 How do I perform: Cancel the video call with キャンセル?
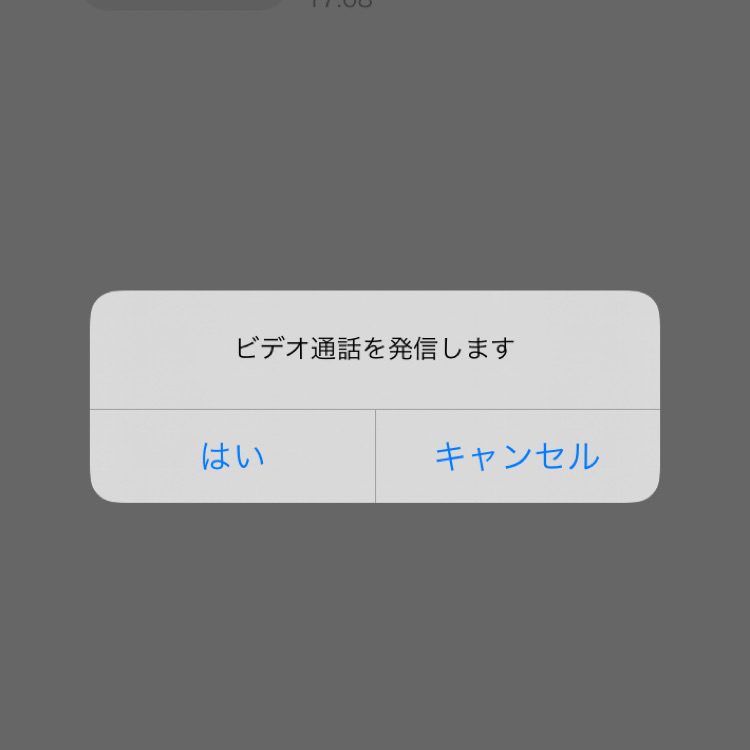(517, 456)
